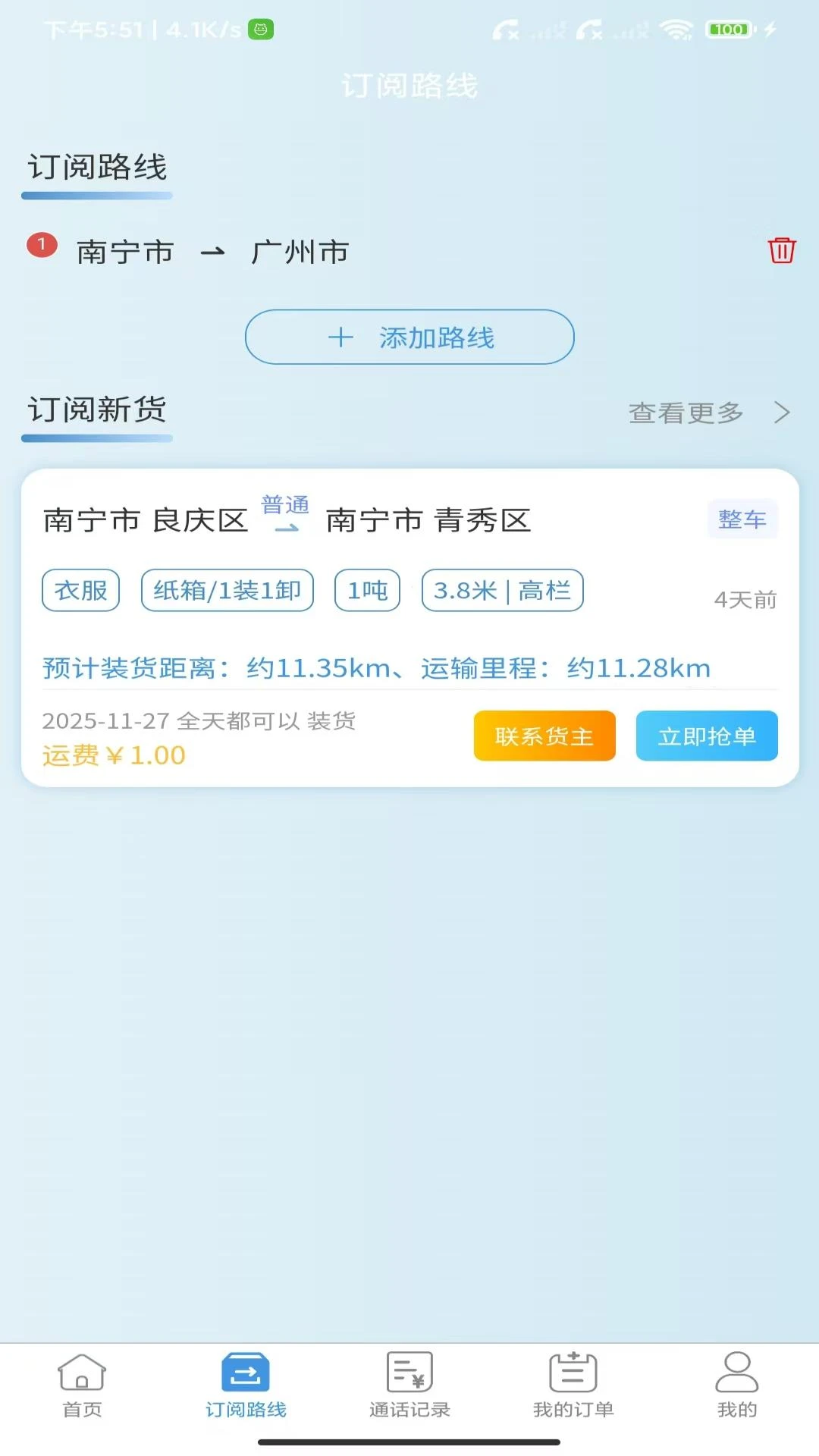819x1456 pixels.
Task: Tap the 运费￥1.00 freight price
Action: (x=112, y=755)
